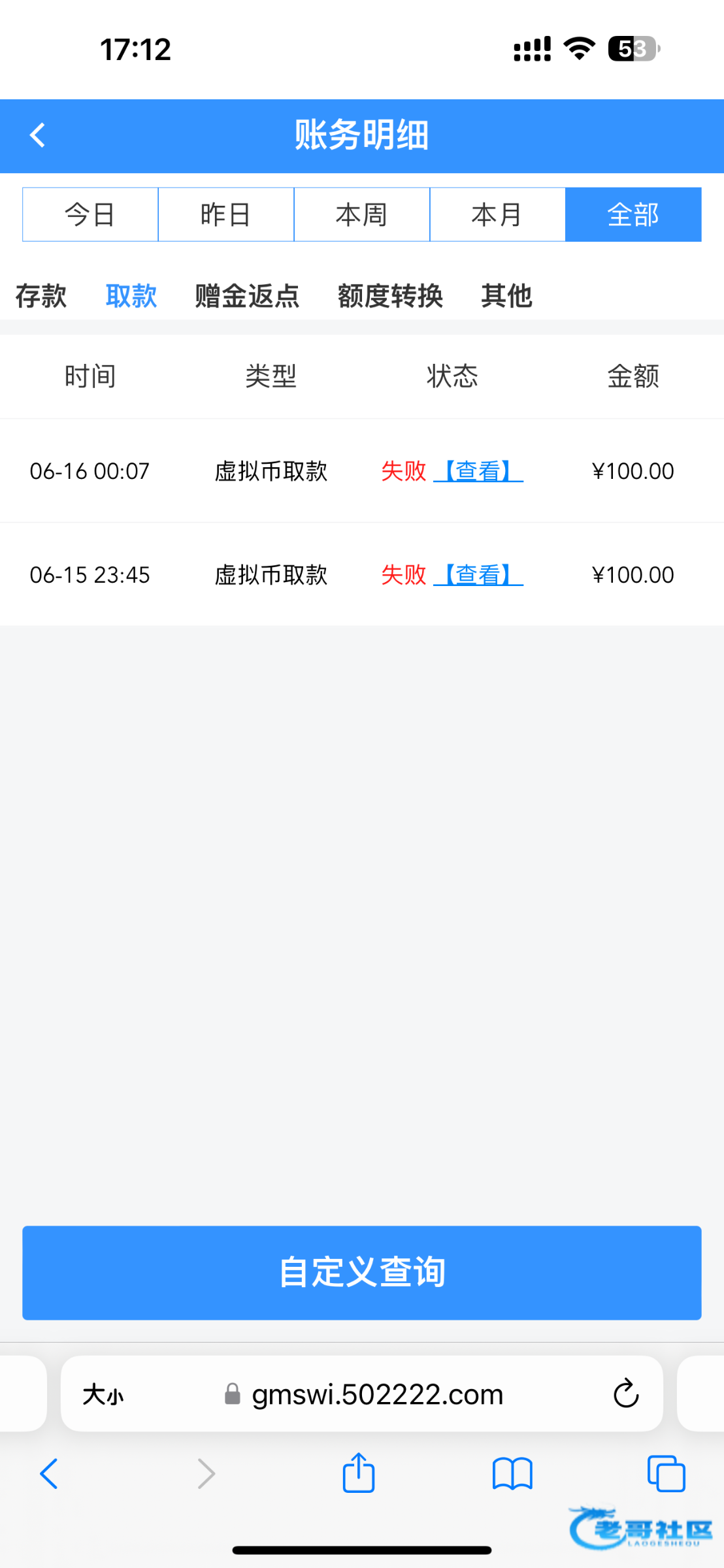724x1568 pixels.
Task: Share this page via Safari share button
Action: [x=359, y=1473]
